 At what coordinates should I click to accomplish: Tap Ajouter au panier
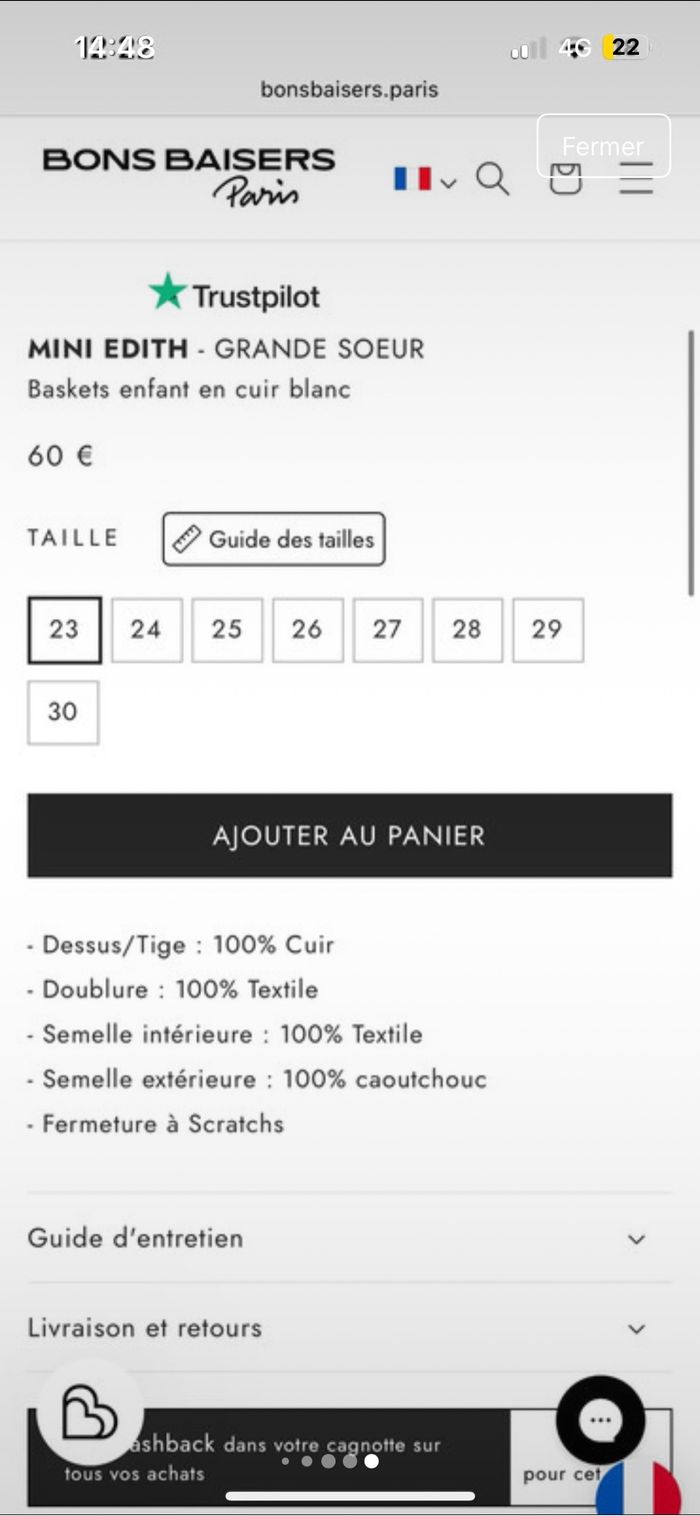click(349, 836)
